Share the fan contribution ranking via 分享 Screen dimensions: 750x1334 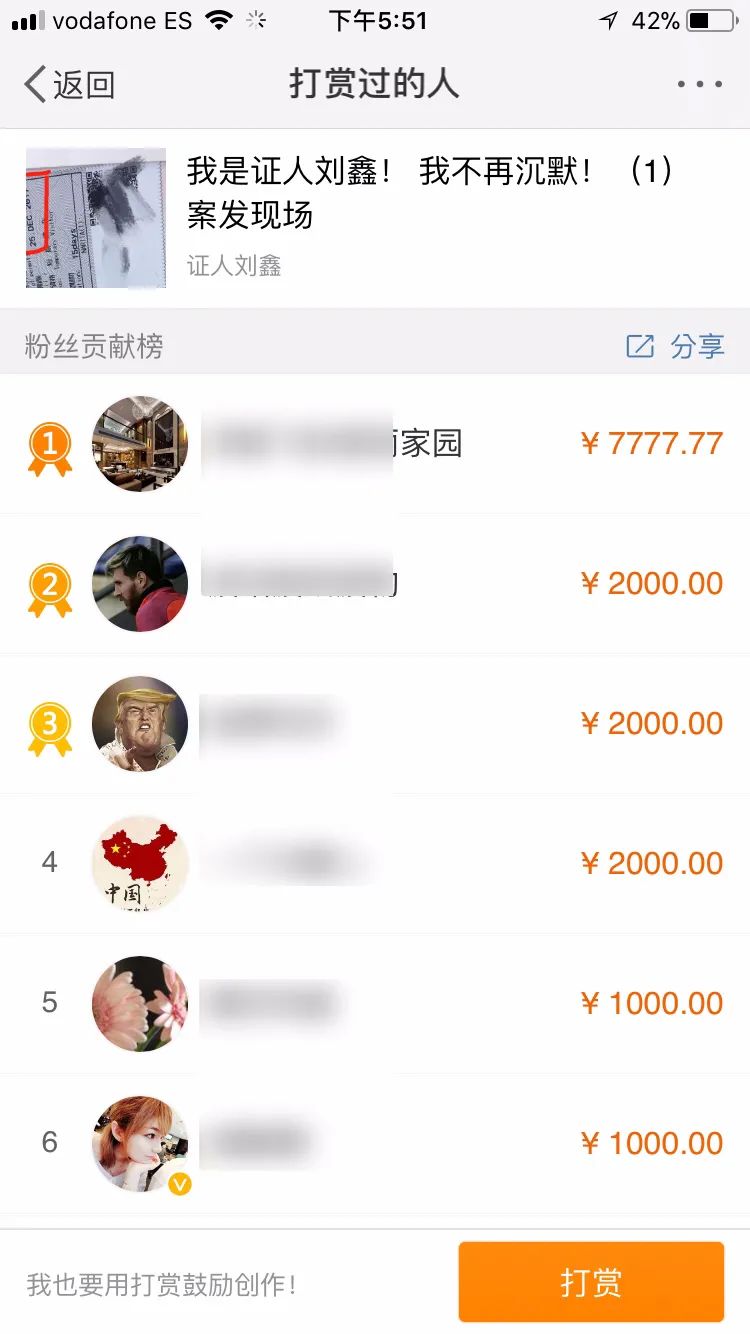click(x=675, y=347)
